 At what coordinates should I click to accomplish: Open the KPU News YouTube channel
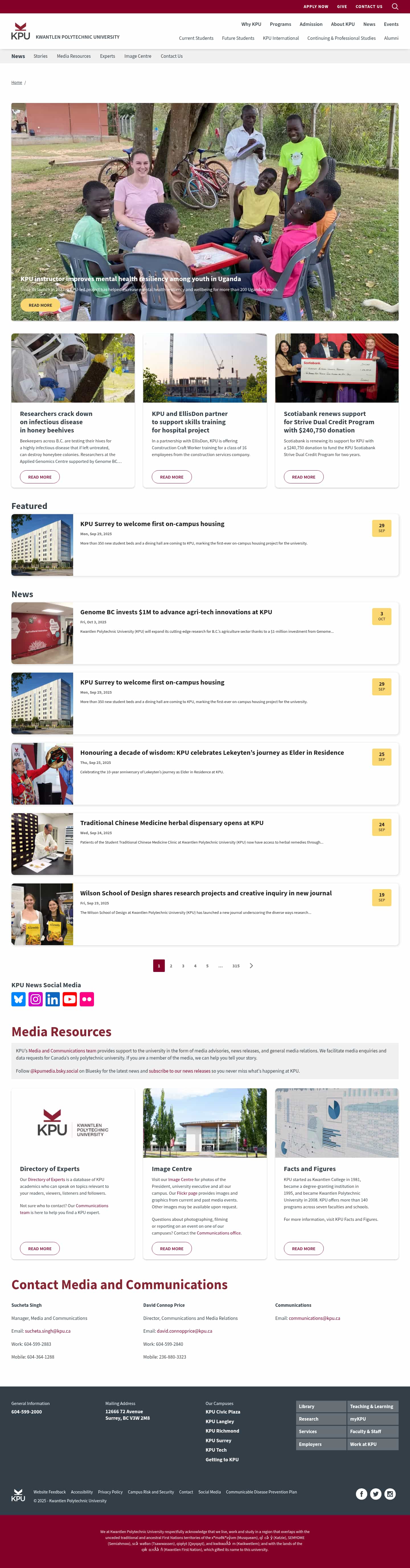pos(69,999)
